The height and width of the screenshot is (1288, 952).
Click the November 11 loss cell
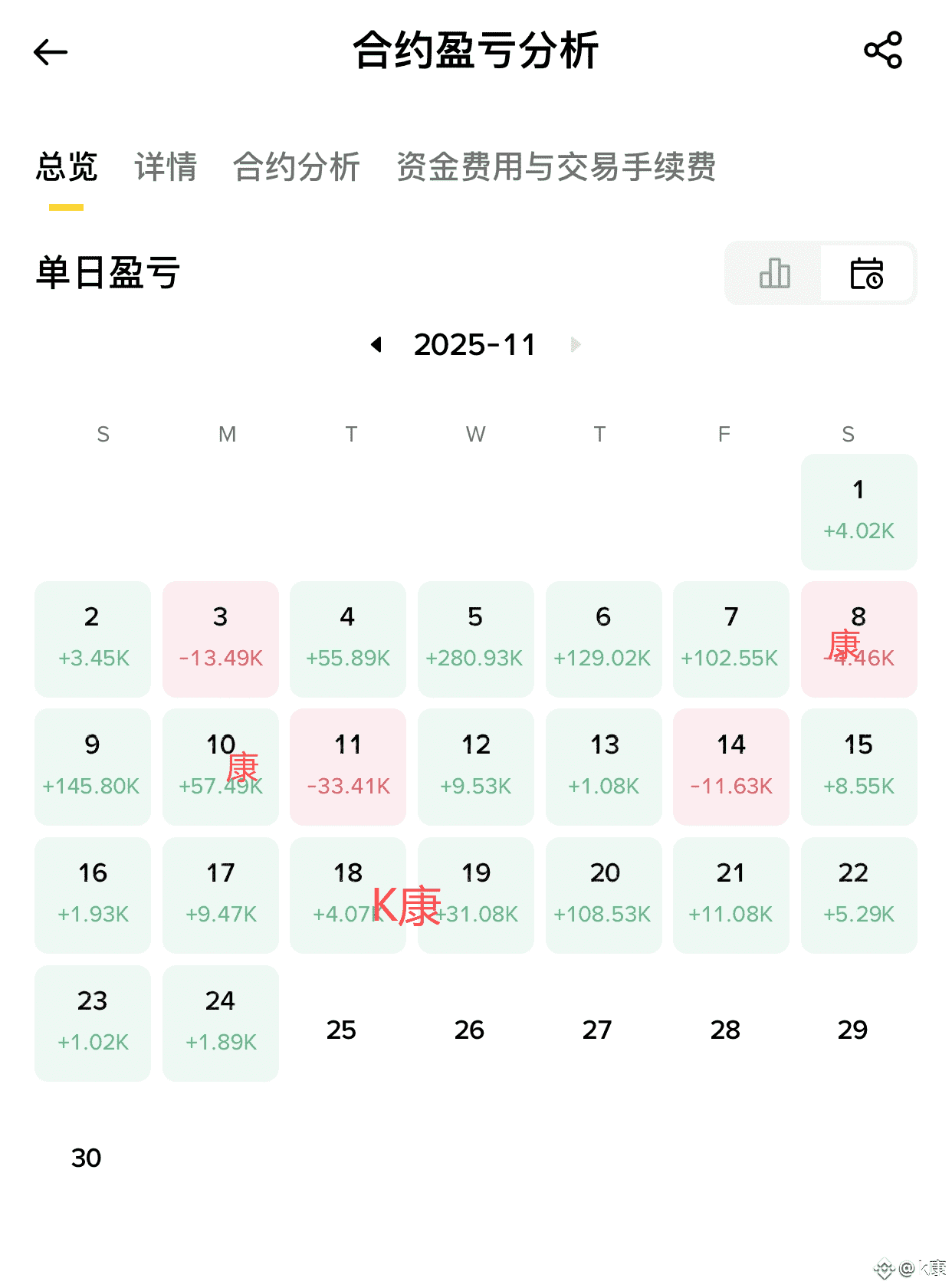tap(348, 765)
